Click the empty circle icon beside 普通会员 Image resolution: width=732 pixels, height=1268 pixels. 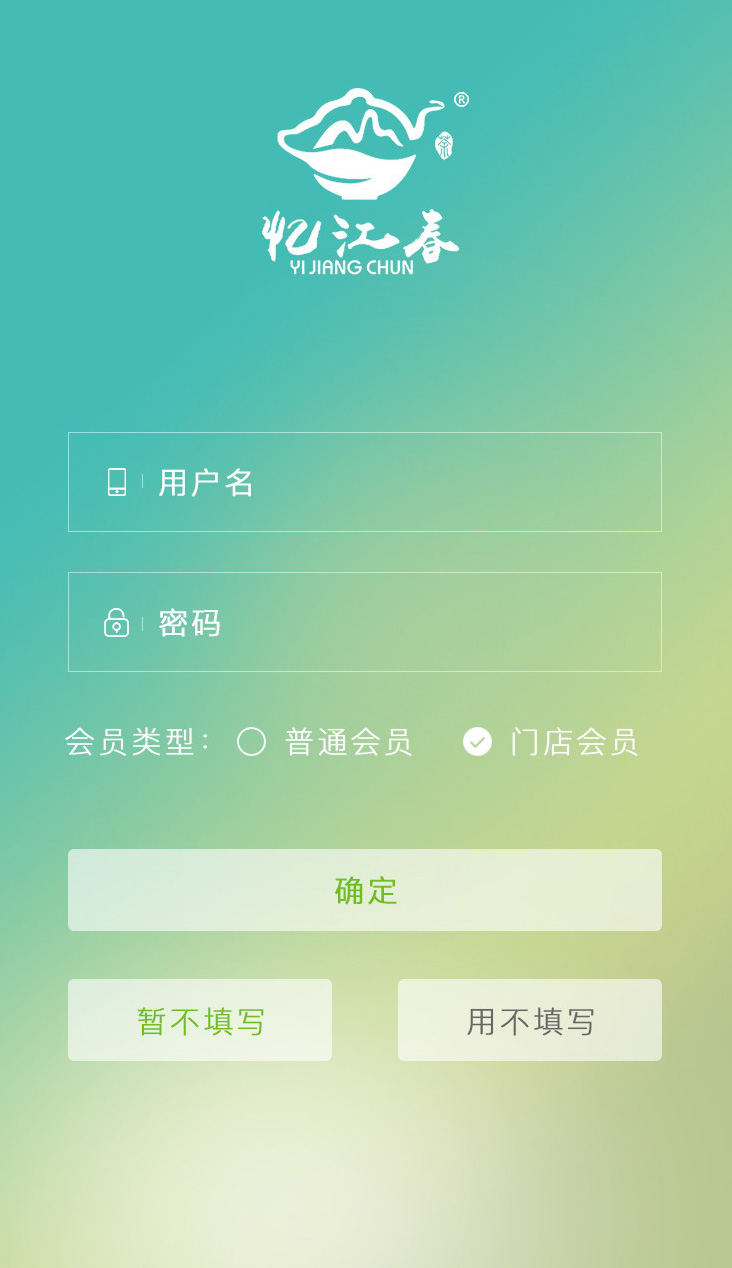coord(252,742)
